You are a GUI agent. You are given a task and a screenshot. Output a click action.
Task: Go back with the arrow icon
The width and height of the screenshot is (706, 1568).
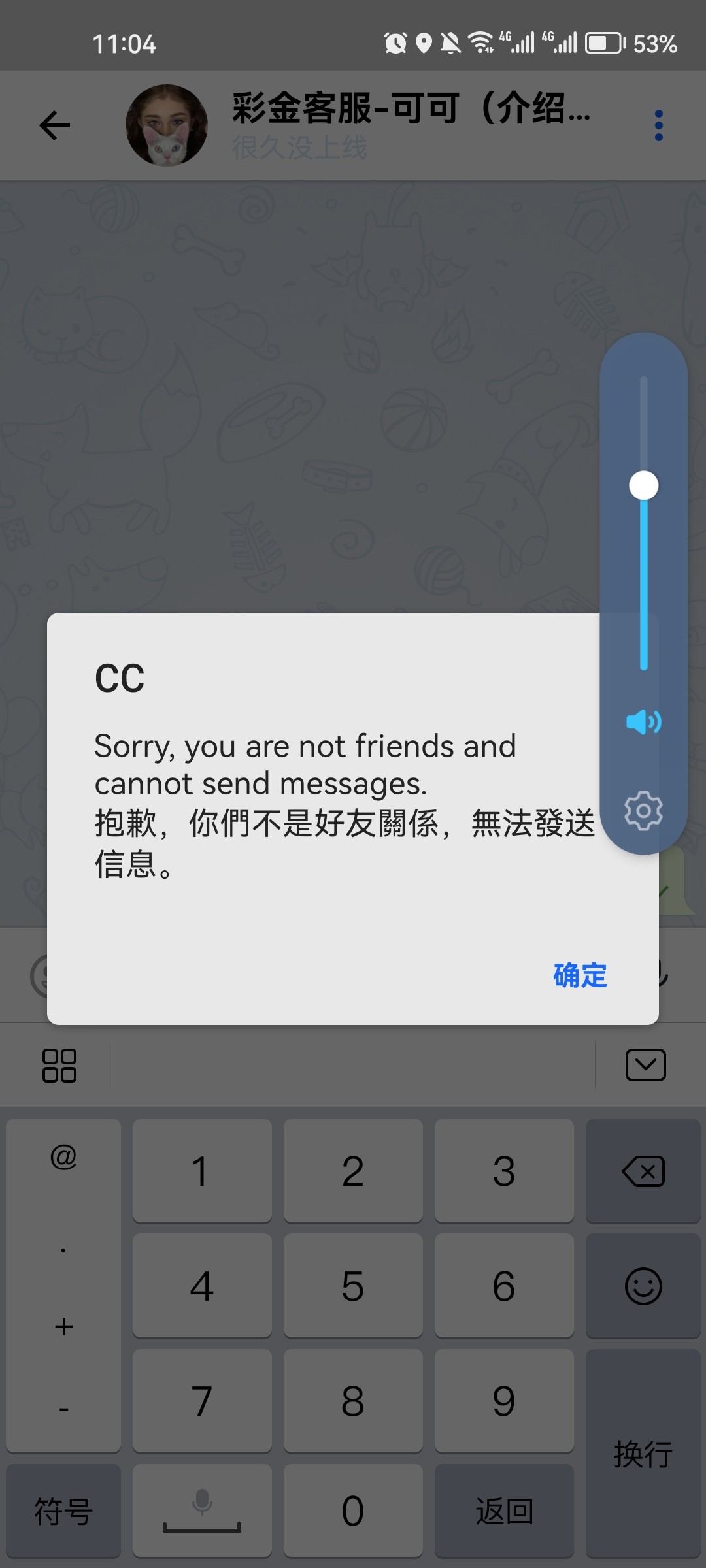tap(55, 125)
